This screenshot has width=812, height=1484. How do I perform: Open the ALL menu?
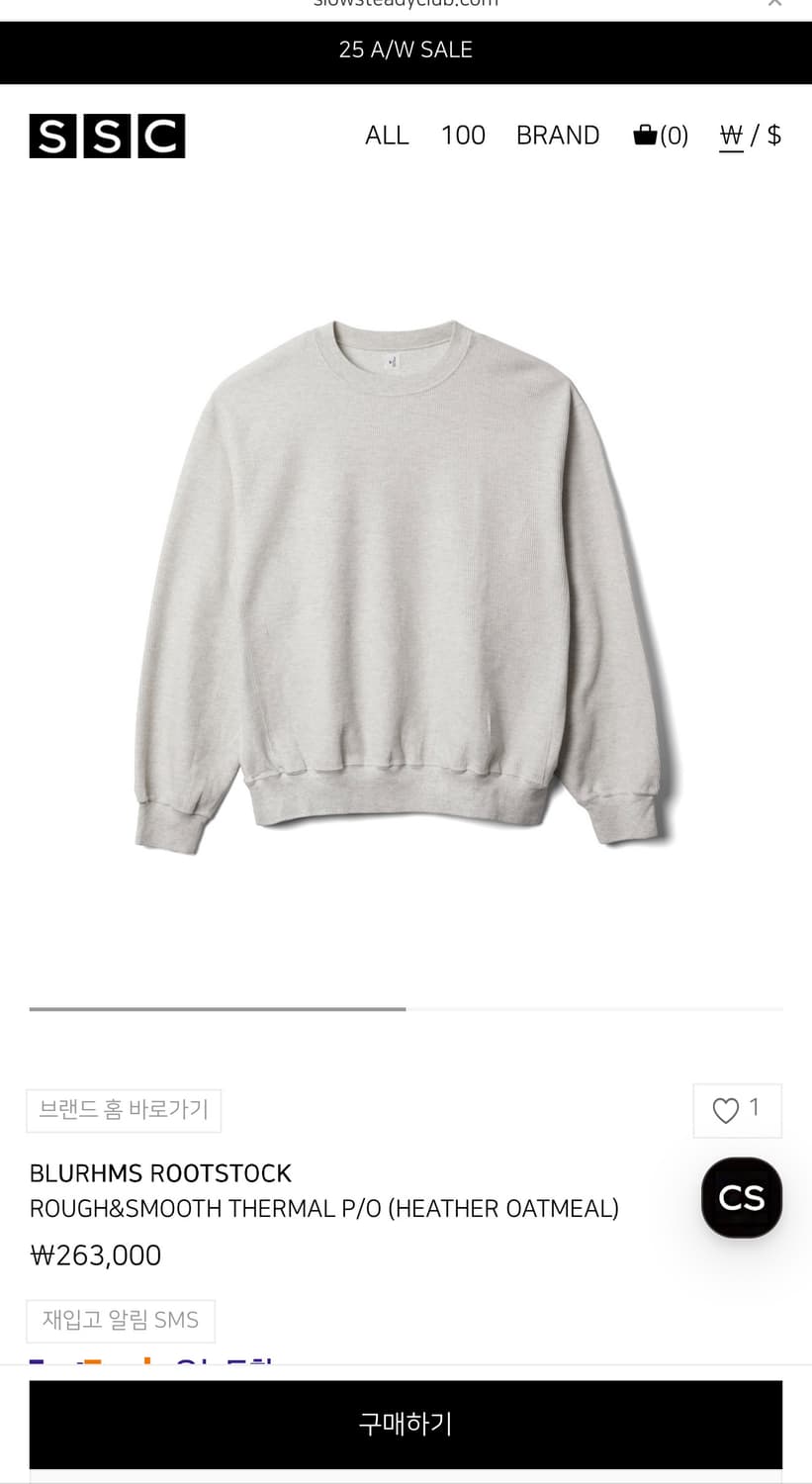[x=387, y=135]
